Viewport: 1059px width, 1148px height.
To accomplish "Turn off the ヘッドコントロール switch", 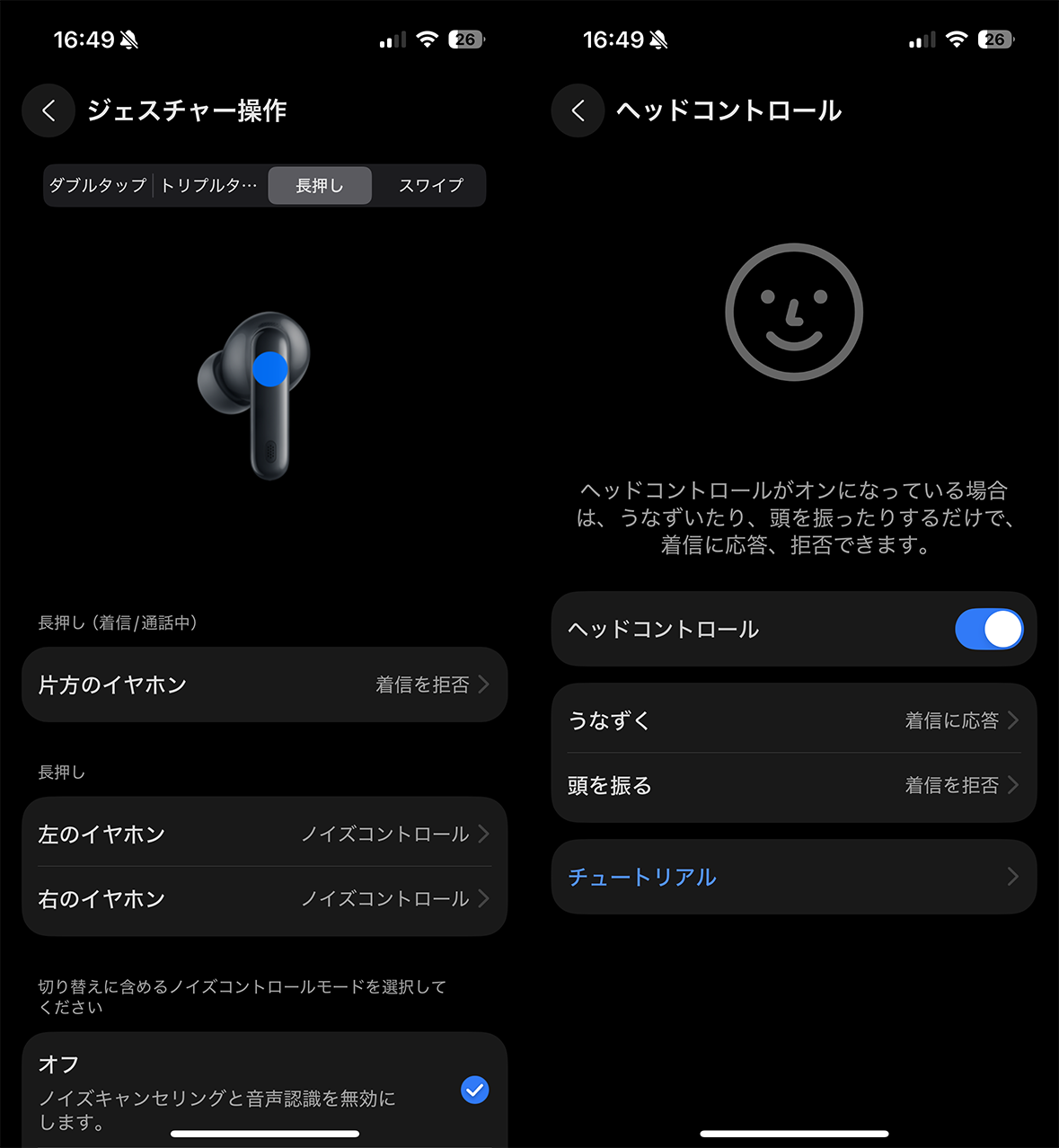I will tap(988, 629).
